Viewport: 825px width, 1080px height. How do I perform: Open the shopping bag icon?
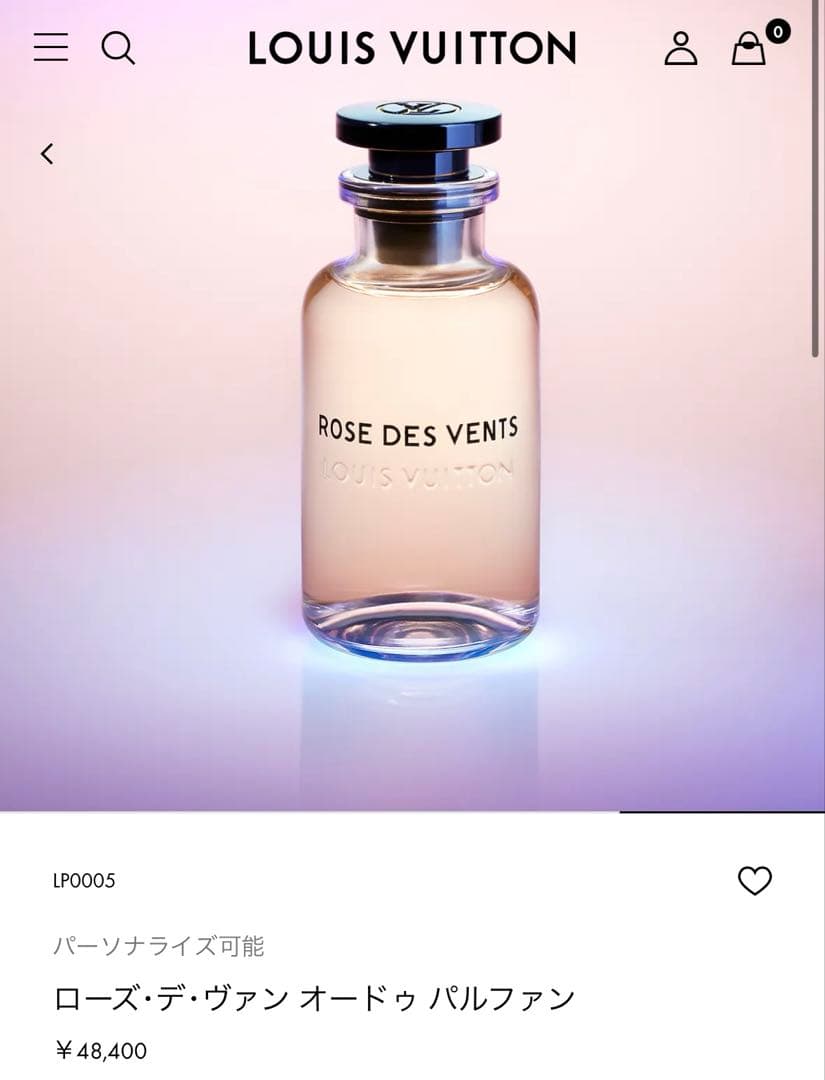point(748,48)
